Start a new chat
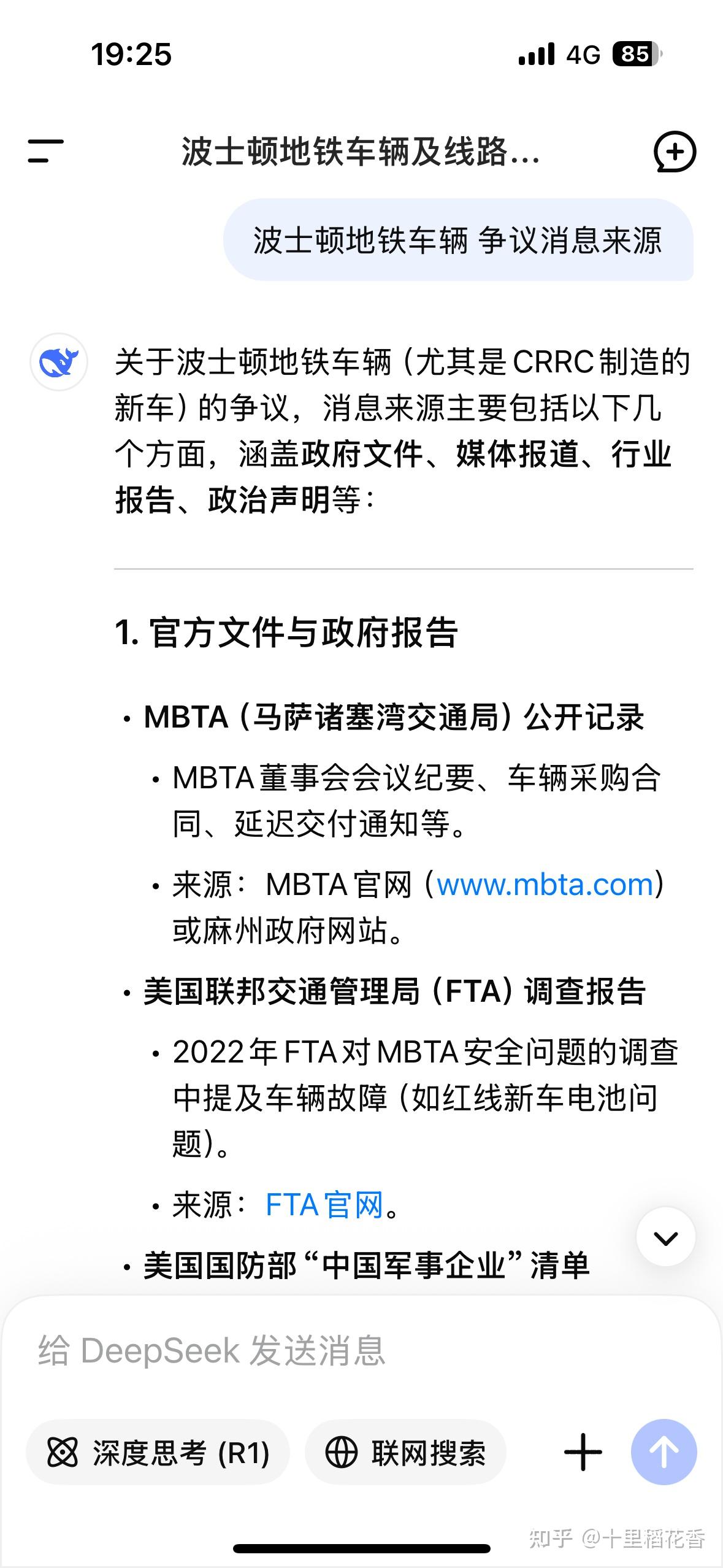723x1568 pixels. tap(675, 152)
